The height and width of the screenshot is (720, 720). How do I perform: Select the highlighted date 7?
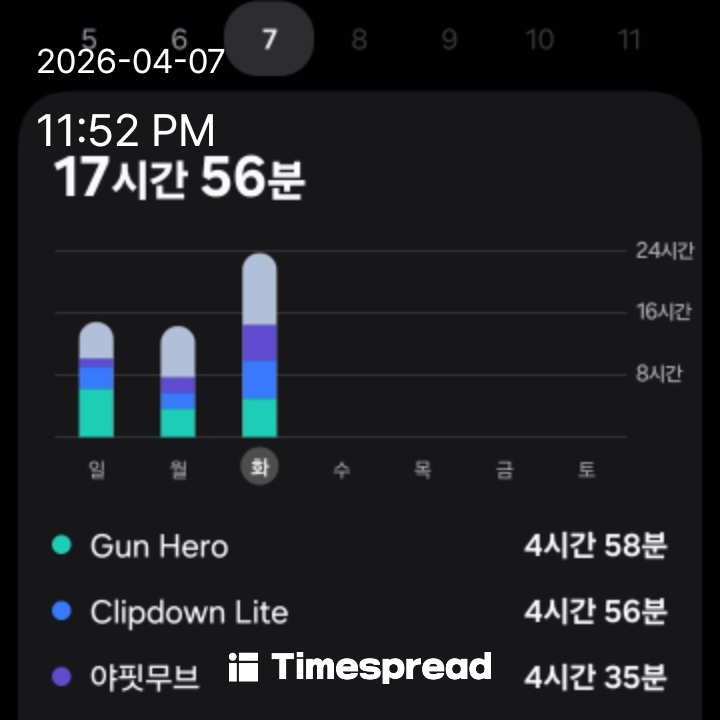268,38
